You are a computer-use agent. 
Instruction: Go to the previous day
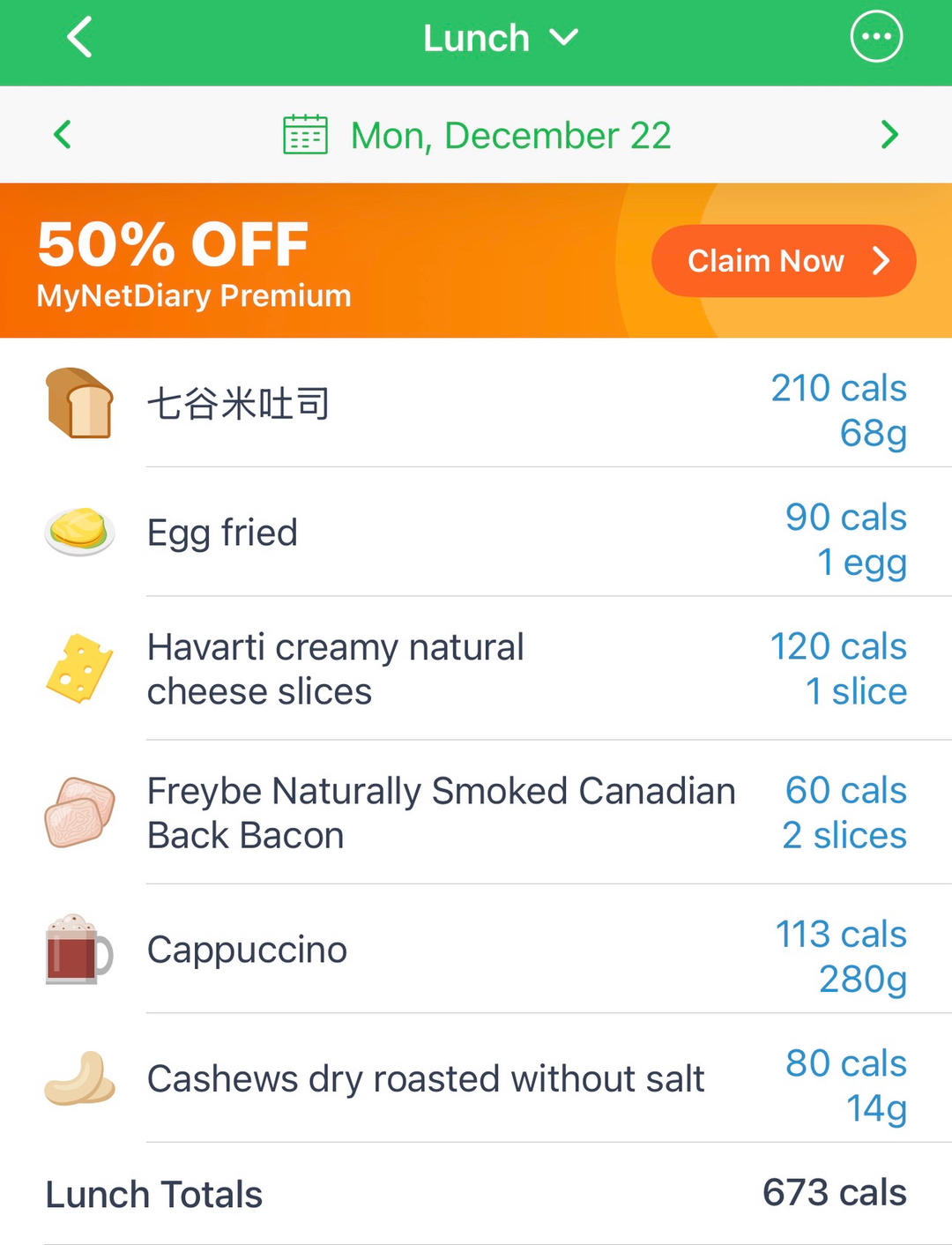62,135
